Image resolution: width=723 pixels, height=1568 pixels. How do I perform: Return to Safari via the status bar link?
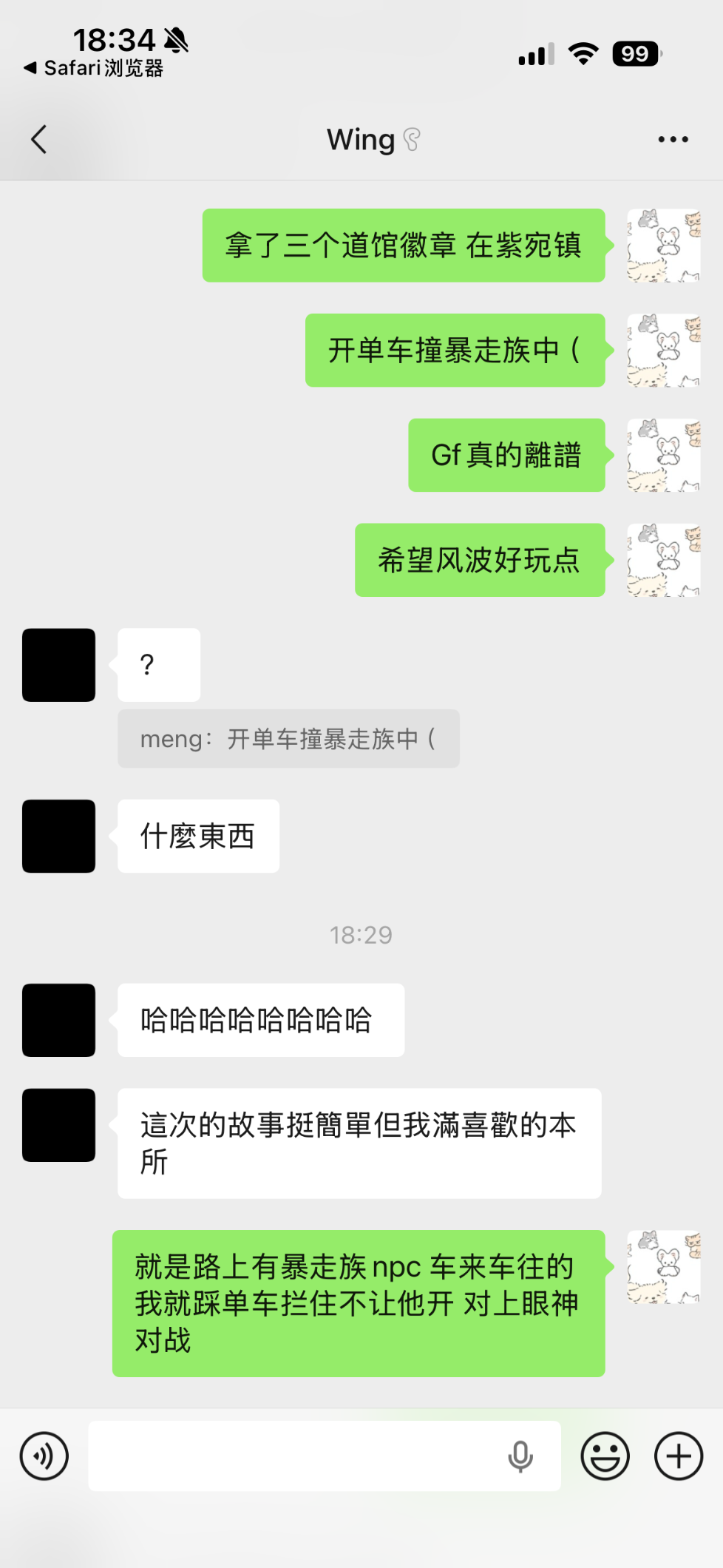click(93, 68)
